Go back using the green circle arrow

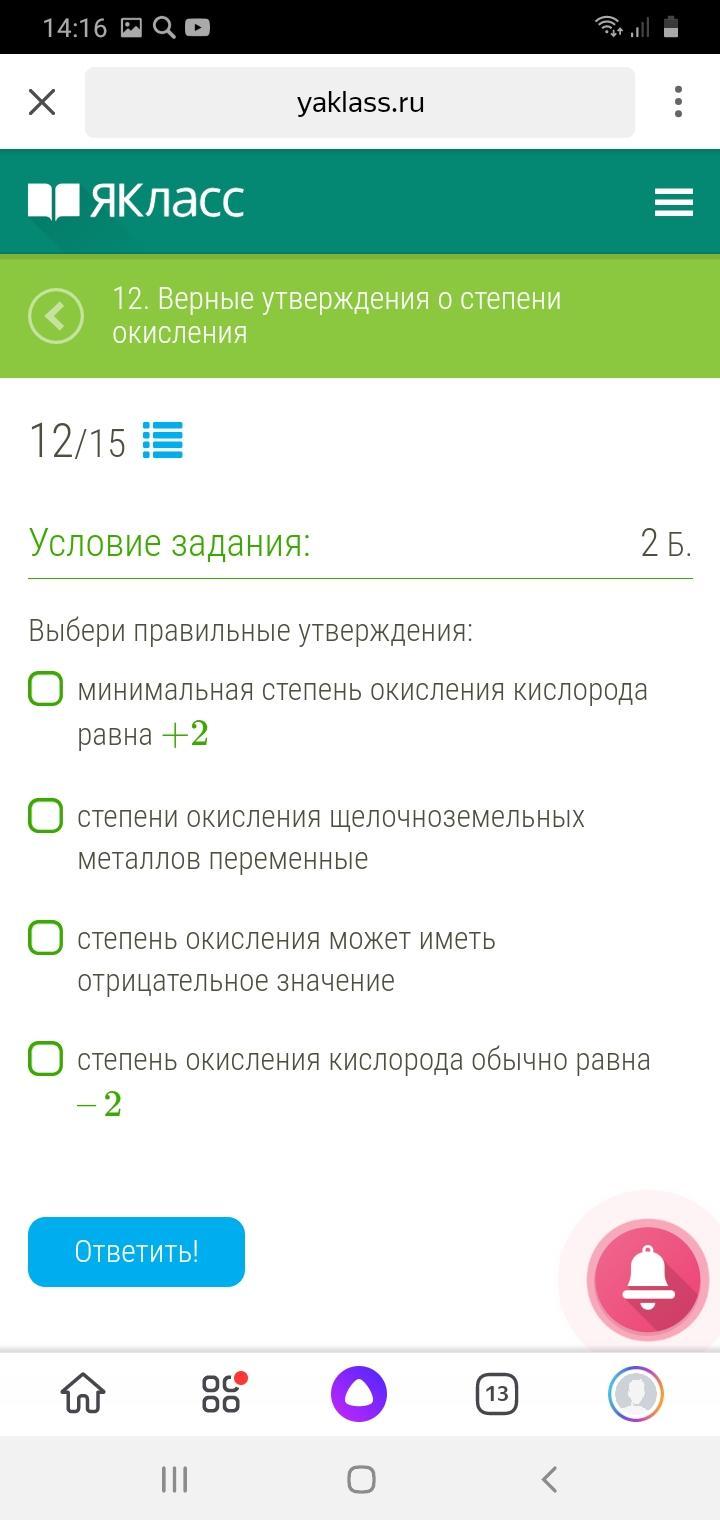[x=56, y=316]
